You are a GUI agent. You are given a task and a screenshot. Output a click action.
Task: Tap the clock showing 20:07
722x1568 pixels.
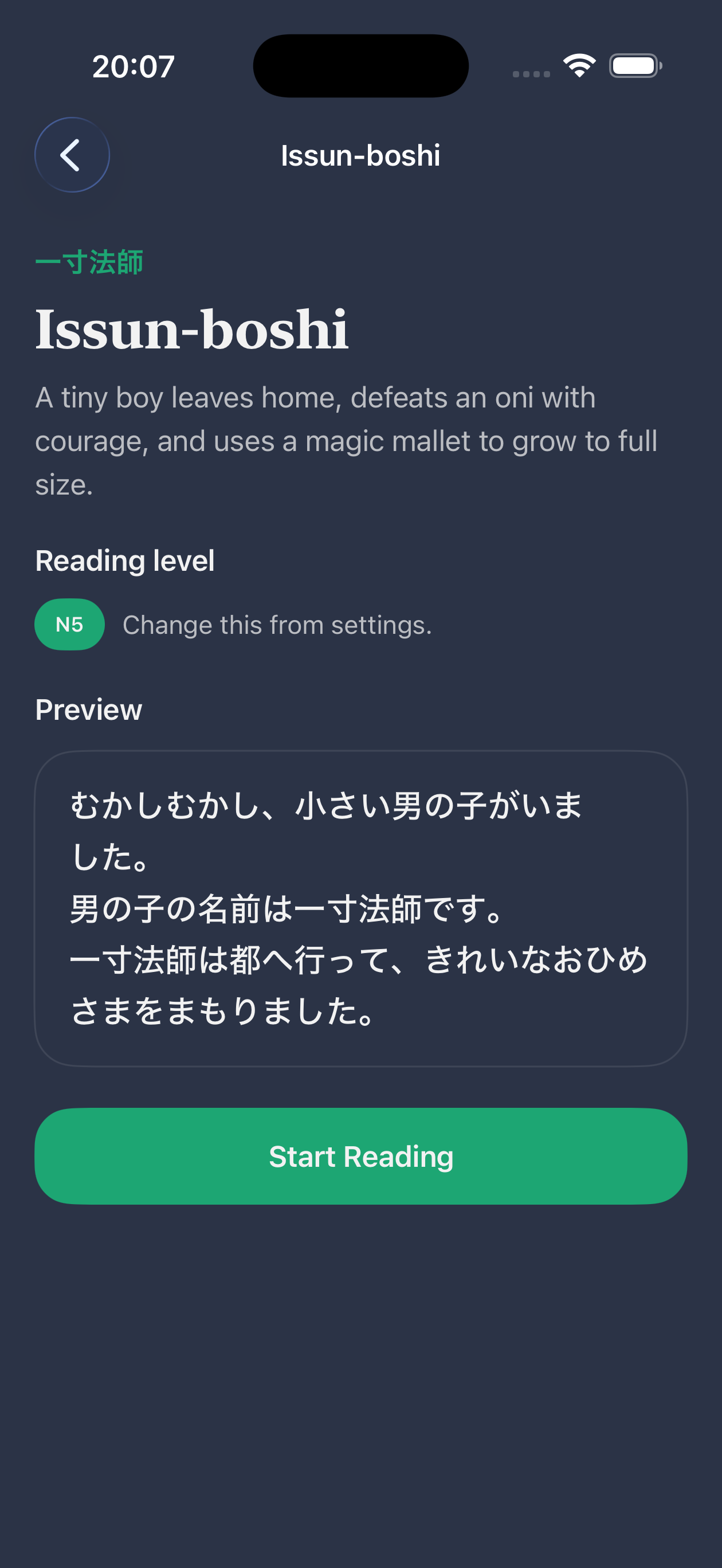coord(134,66)
